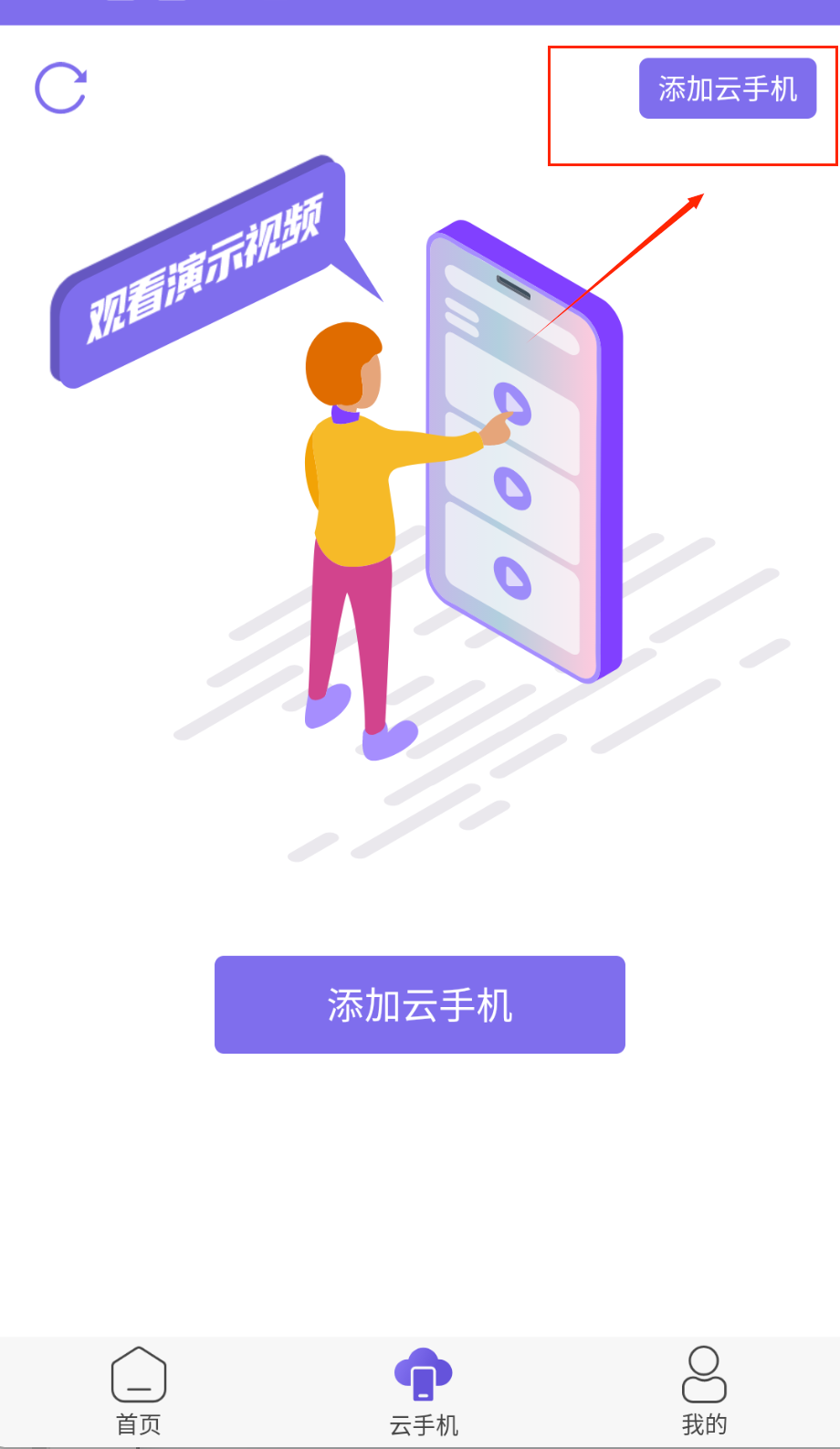Viewport: 840px width, 1449px height.
Task: Tap the small 添加云手机 button in the header
Action: [727, 89]
